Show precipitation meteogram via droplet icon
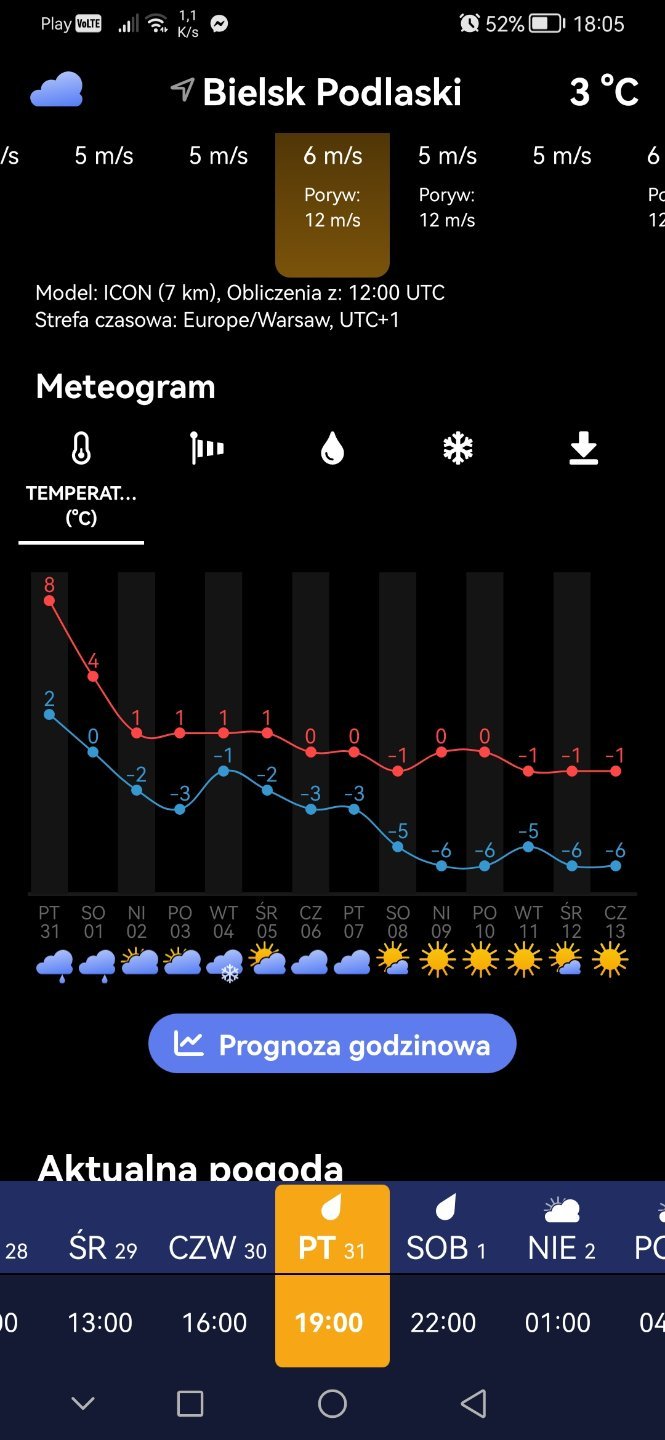Image resolution: width=665 pixels, height=1440 pixels. pos(332,450)
